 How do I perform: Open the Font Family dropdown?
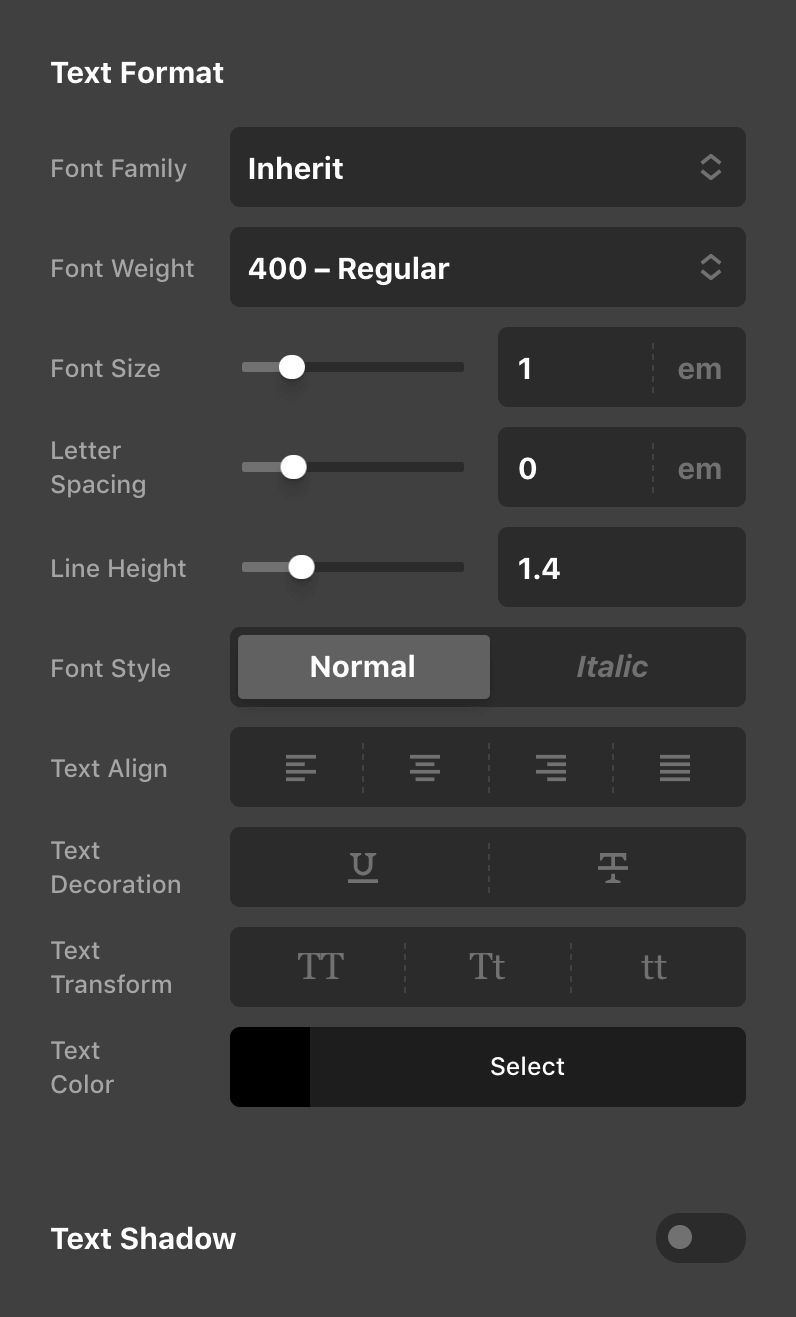click(x=487, y=167)
